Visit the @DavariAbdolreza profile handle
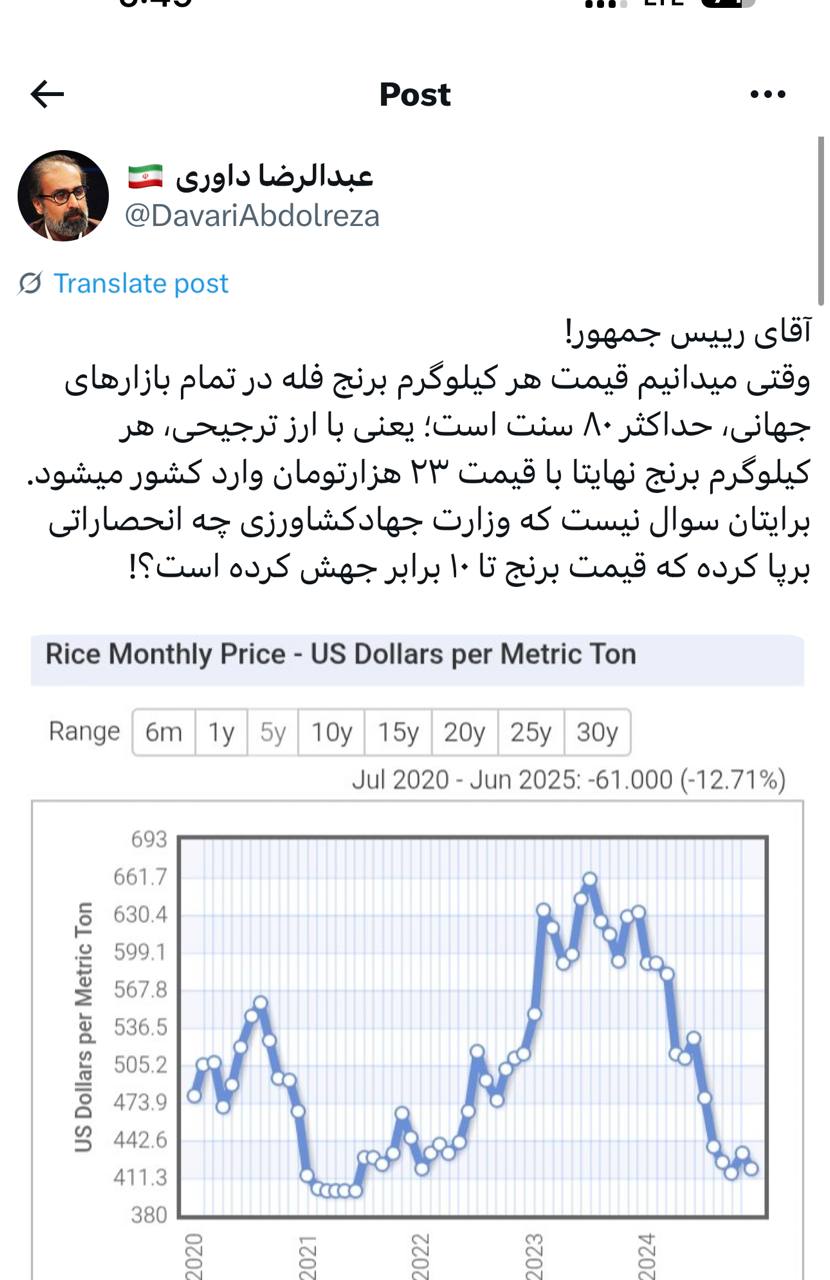Screen dimensions: 830x1280 [x=251, y=215]
